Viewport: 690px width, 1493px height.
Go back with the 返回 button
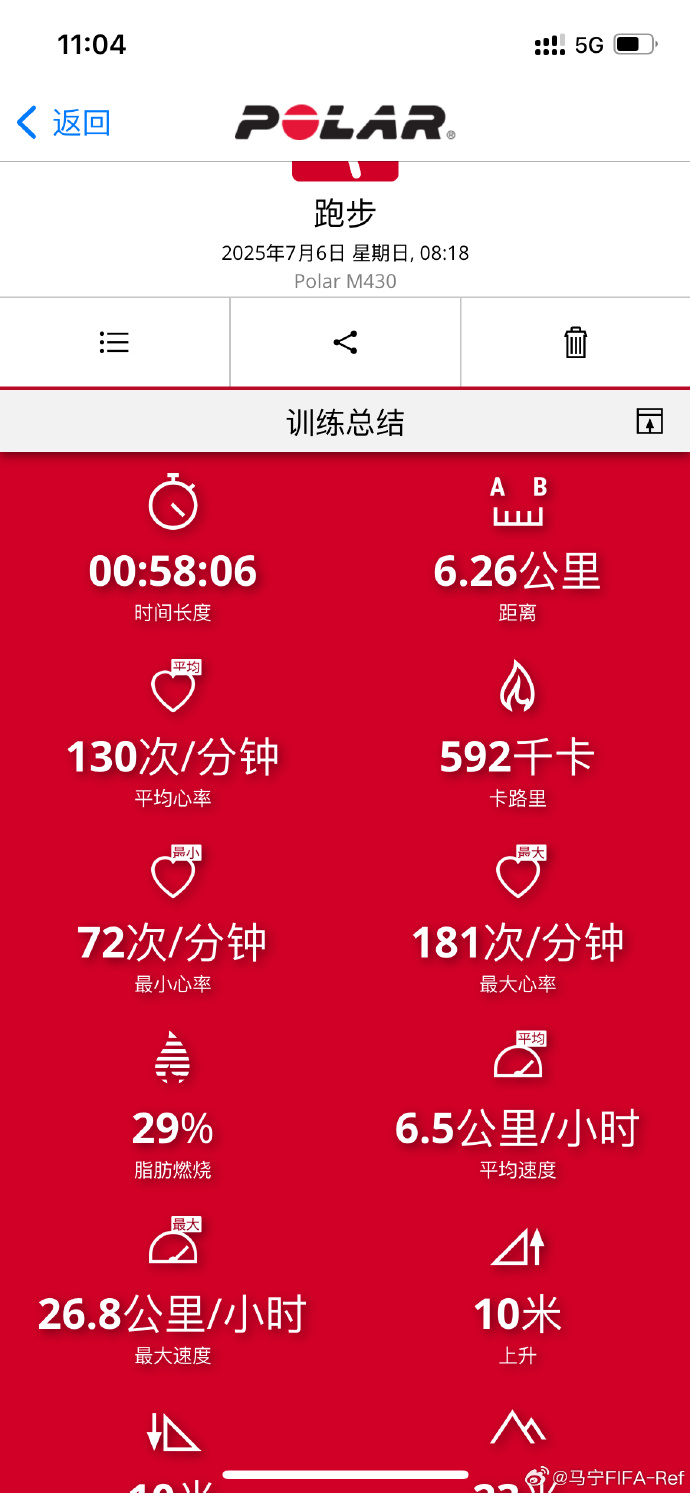click(x=64, y=123)
